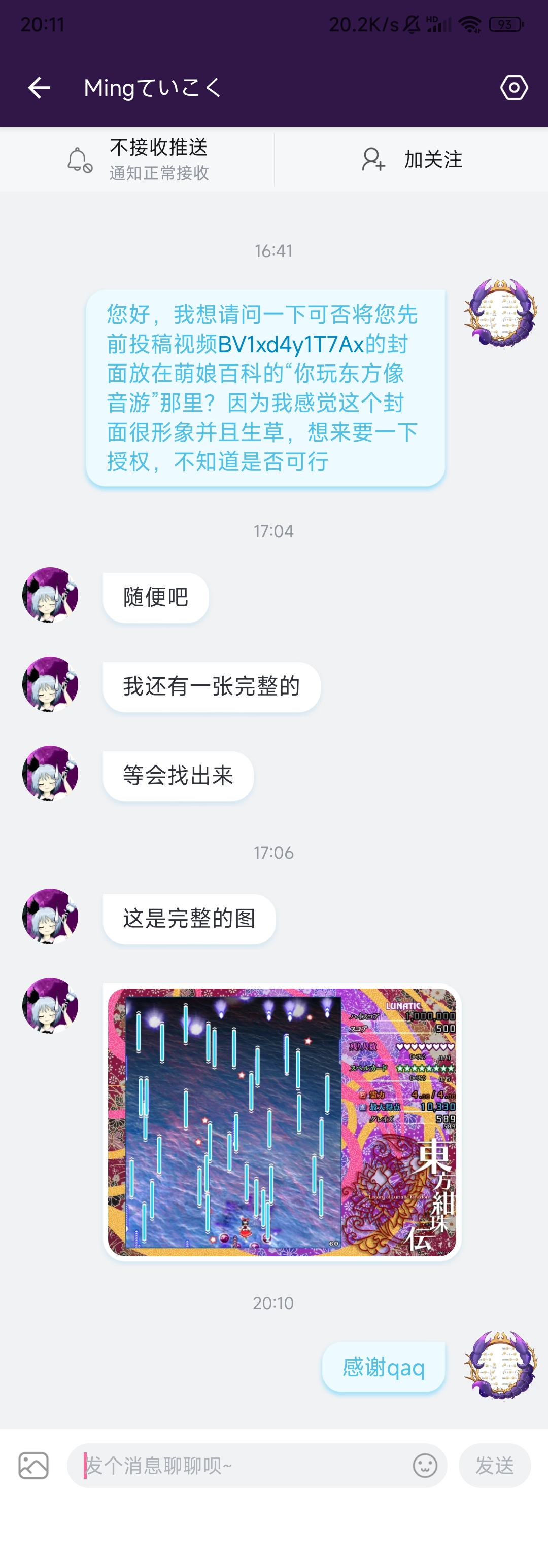Open chat settings hexagon icon
Image resolution: width=548 pixels, height=1568 pixels.
click(x=513, y=88)
